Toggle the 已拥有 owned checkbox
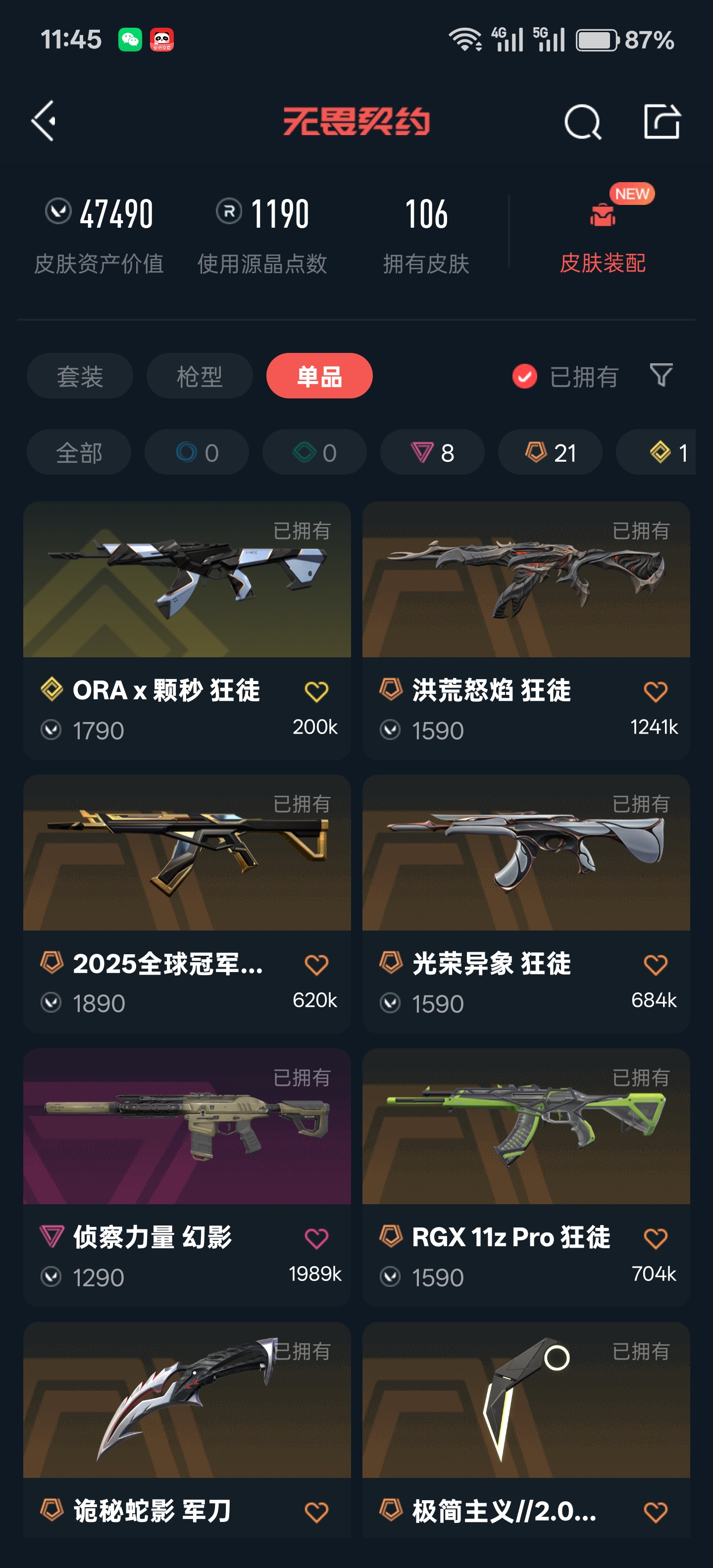 525,376
